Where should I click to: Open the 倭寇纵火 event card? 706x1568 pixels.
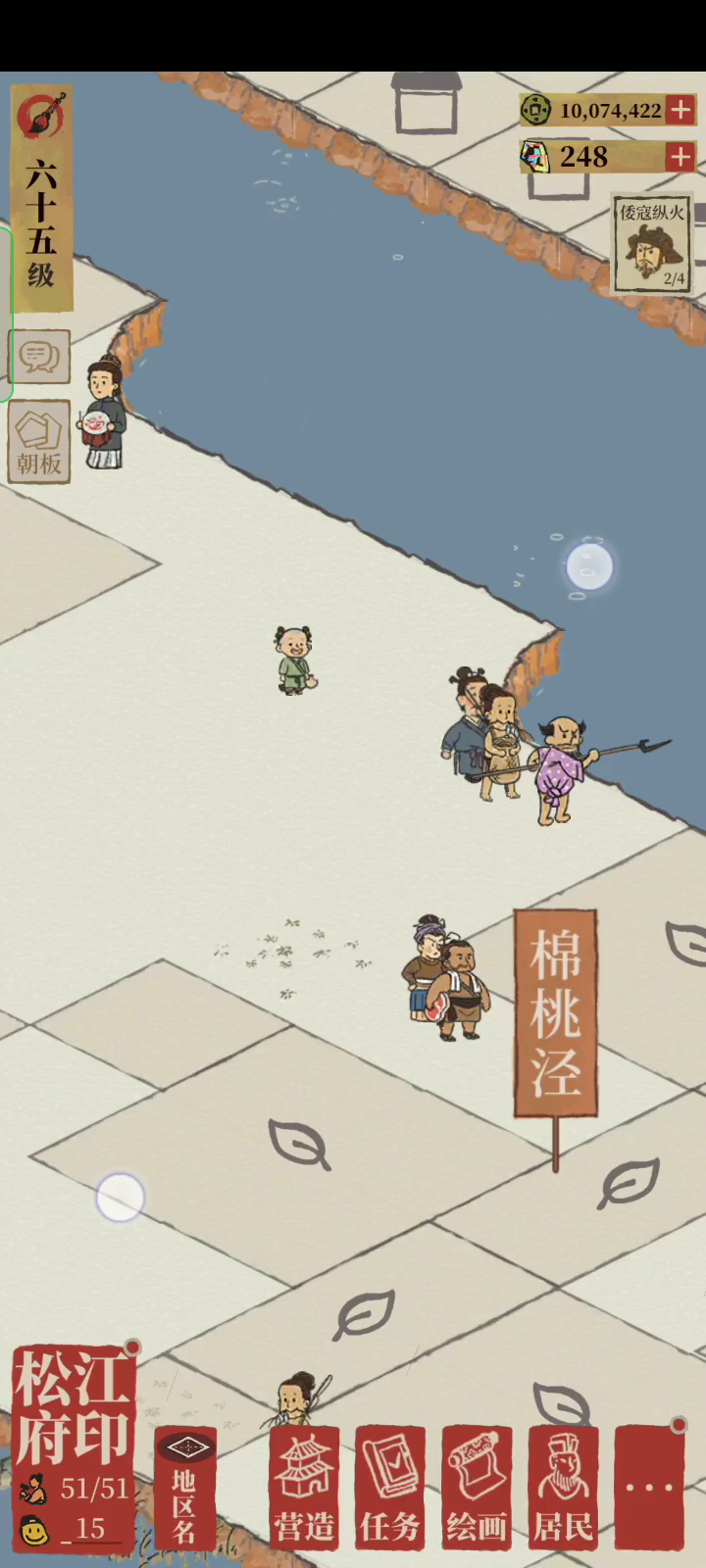(652, 245)
